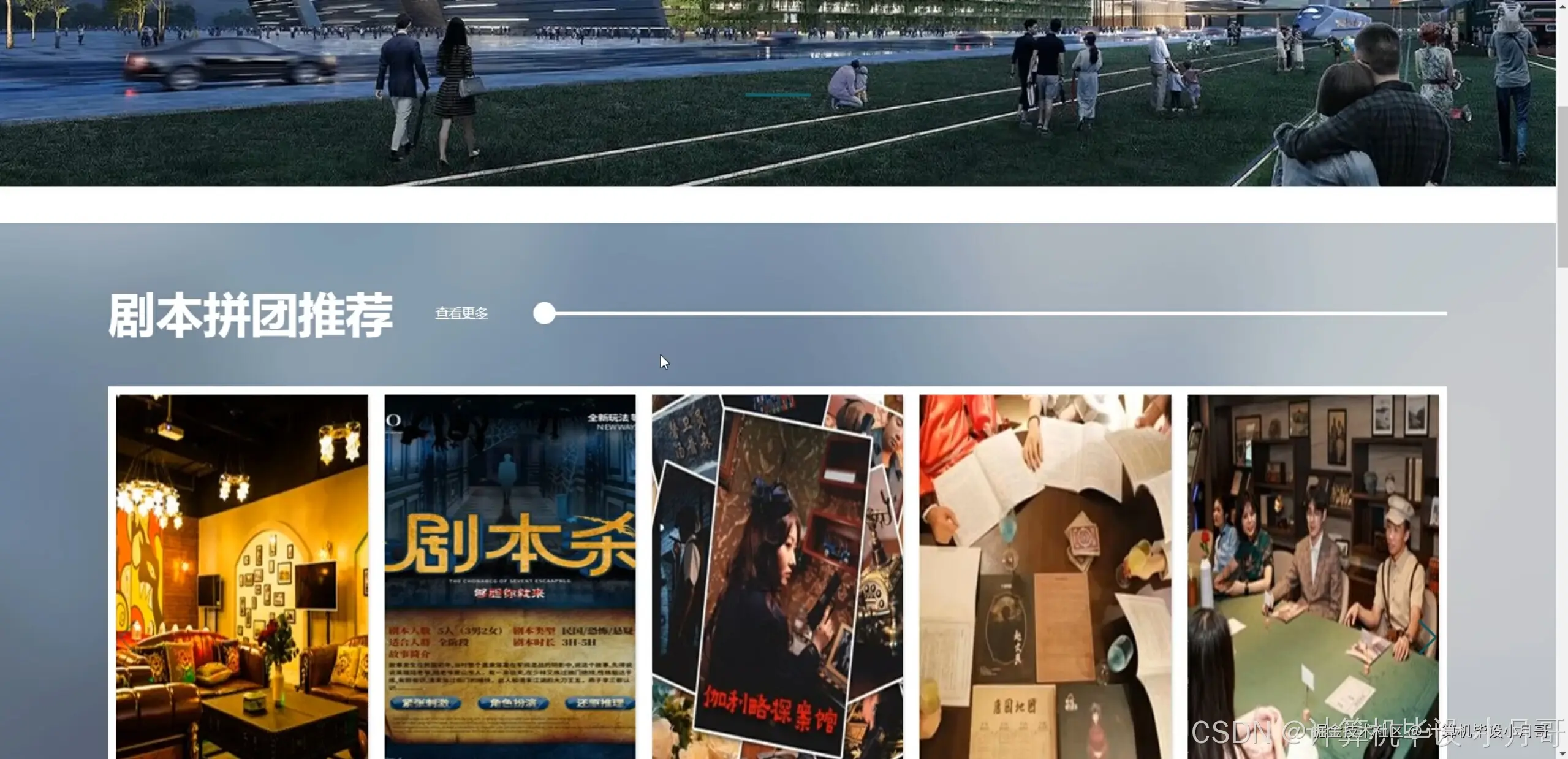Open the 剧本杀 poster card
This screenshot has width=1568, height=759.
click(510, 576)
